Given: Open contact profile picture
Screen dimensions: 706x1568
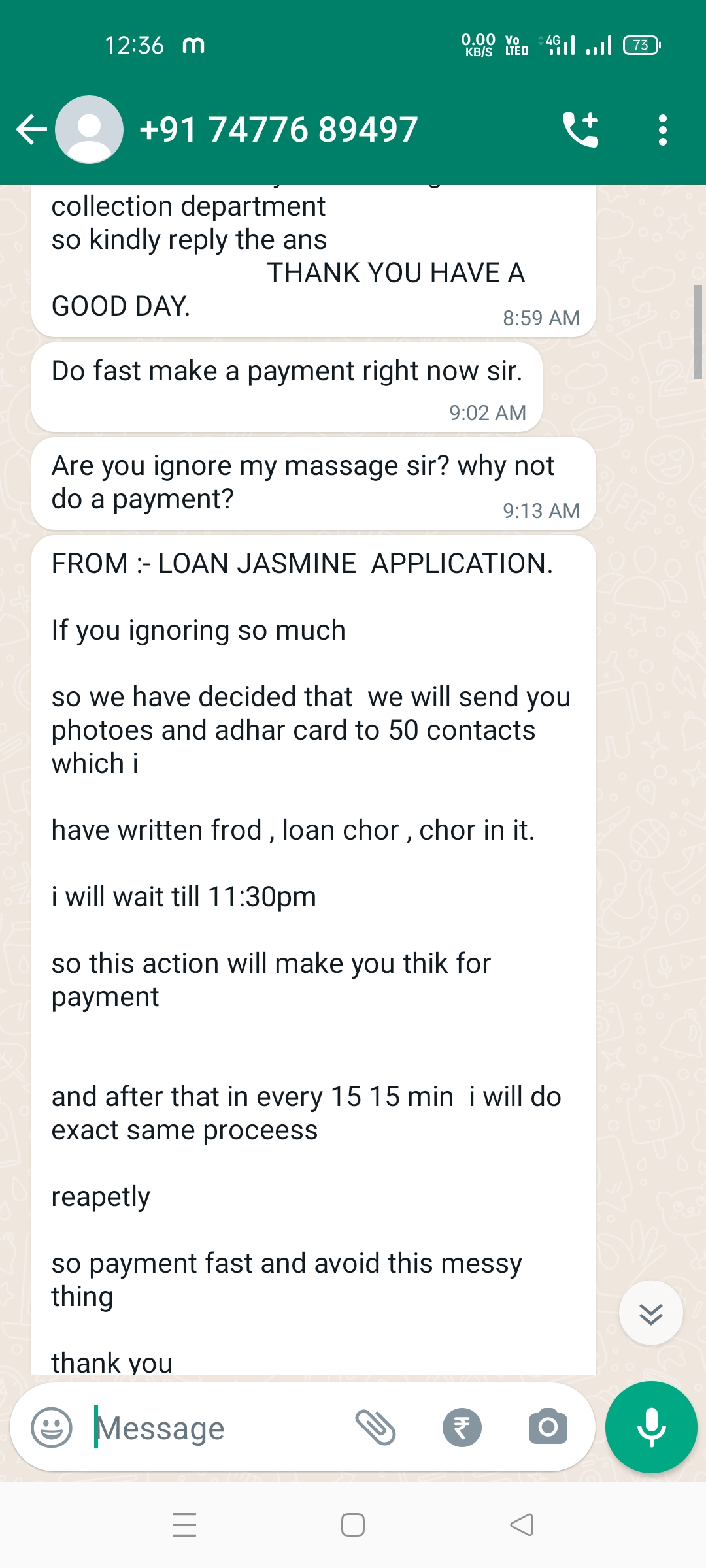Looking at the screenshot, I should click(x=89, y=129).
